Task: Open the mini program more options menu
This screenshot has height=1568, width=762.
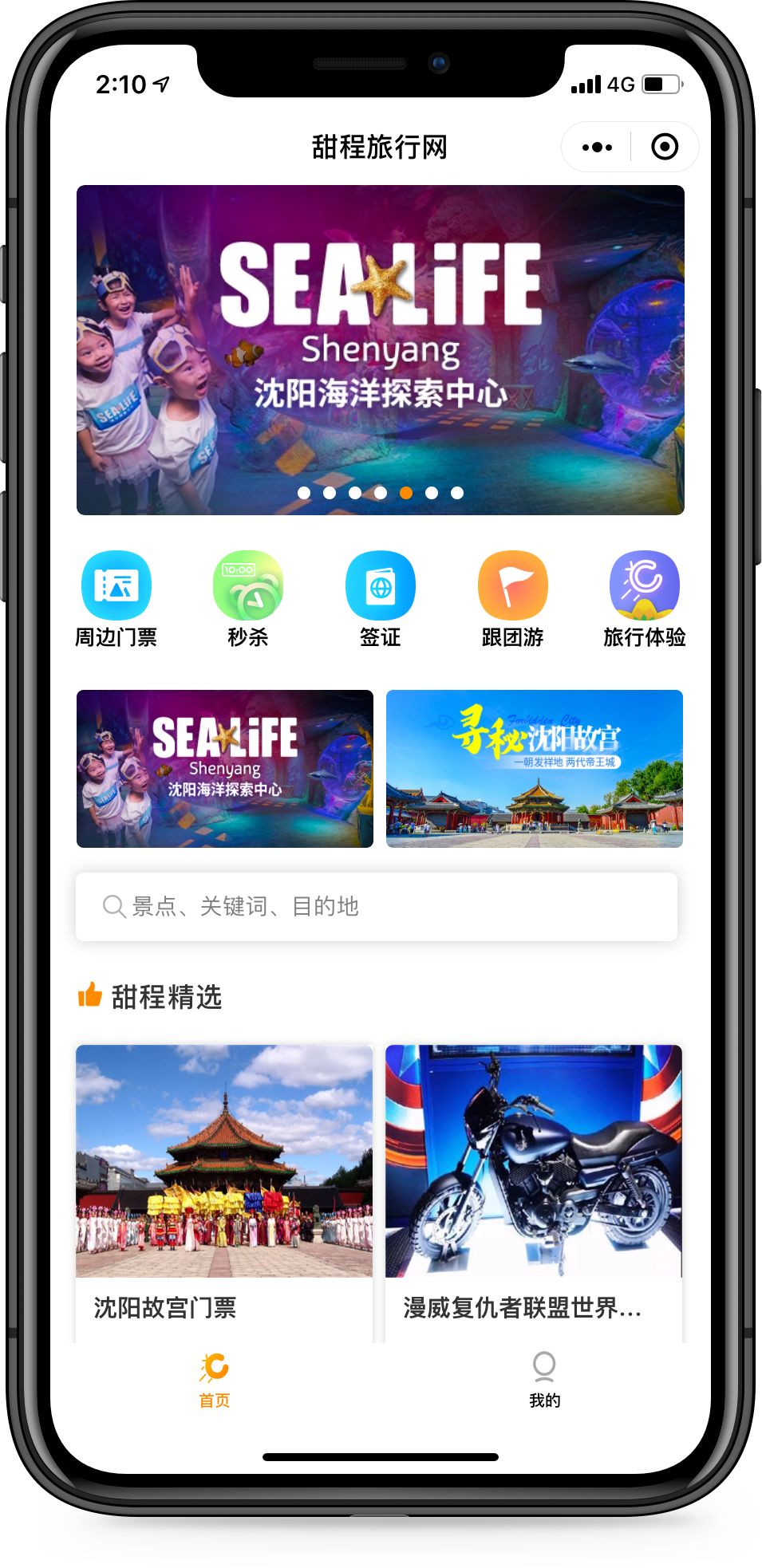Action: [x=597, y=148]
